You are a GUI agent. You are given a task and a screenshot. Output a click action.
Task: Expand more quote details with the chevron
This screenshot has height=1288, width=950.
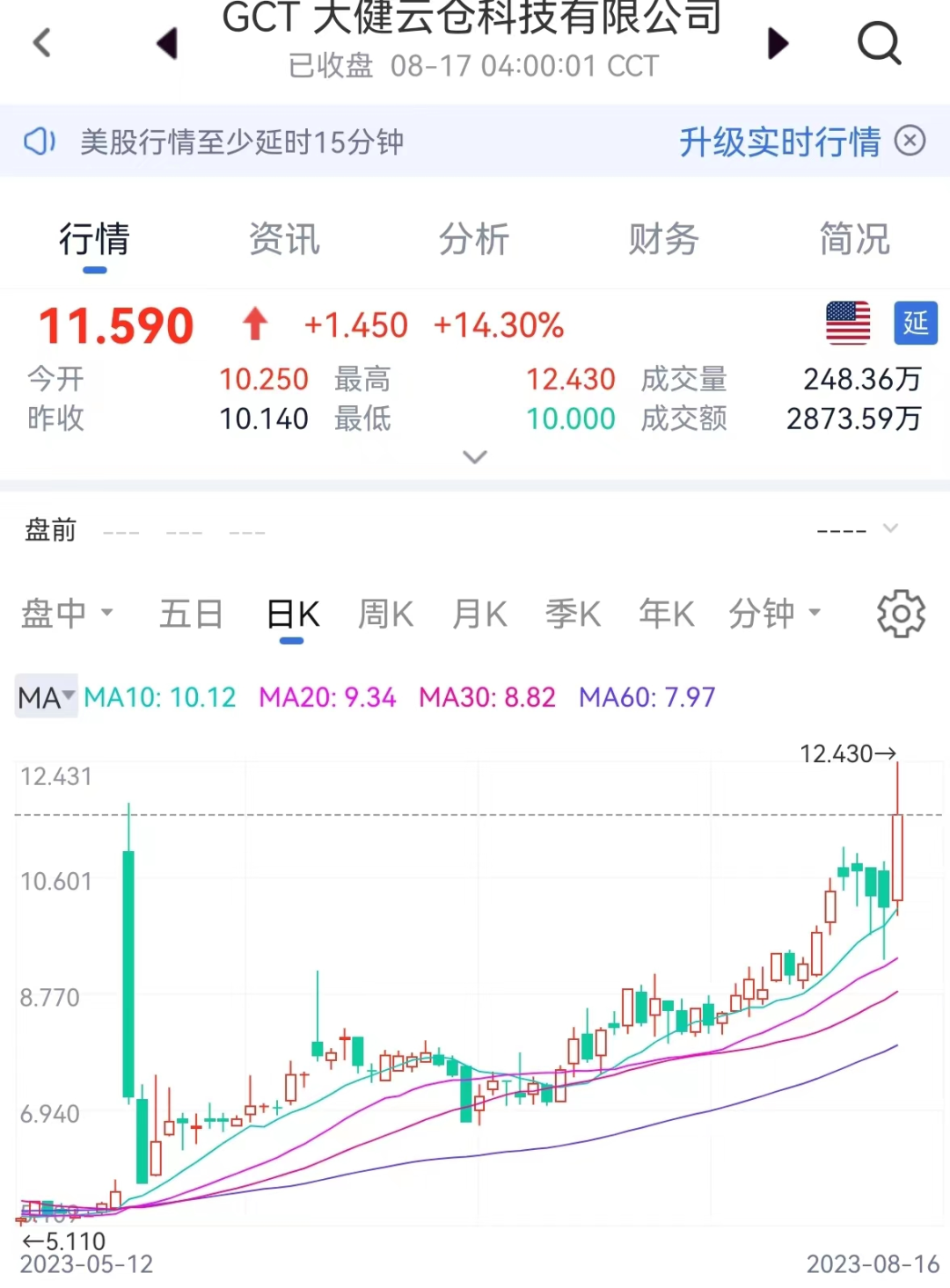point(475,457)
